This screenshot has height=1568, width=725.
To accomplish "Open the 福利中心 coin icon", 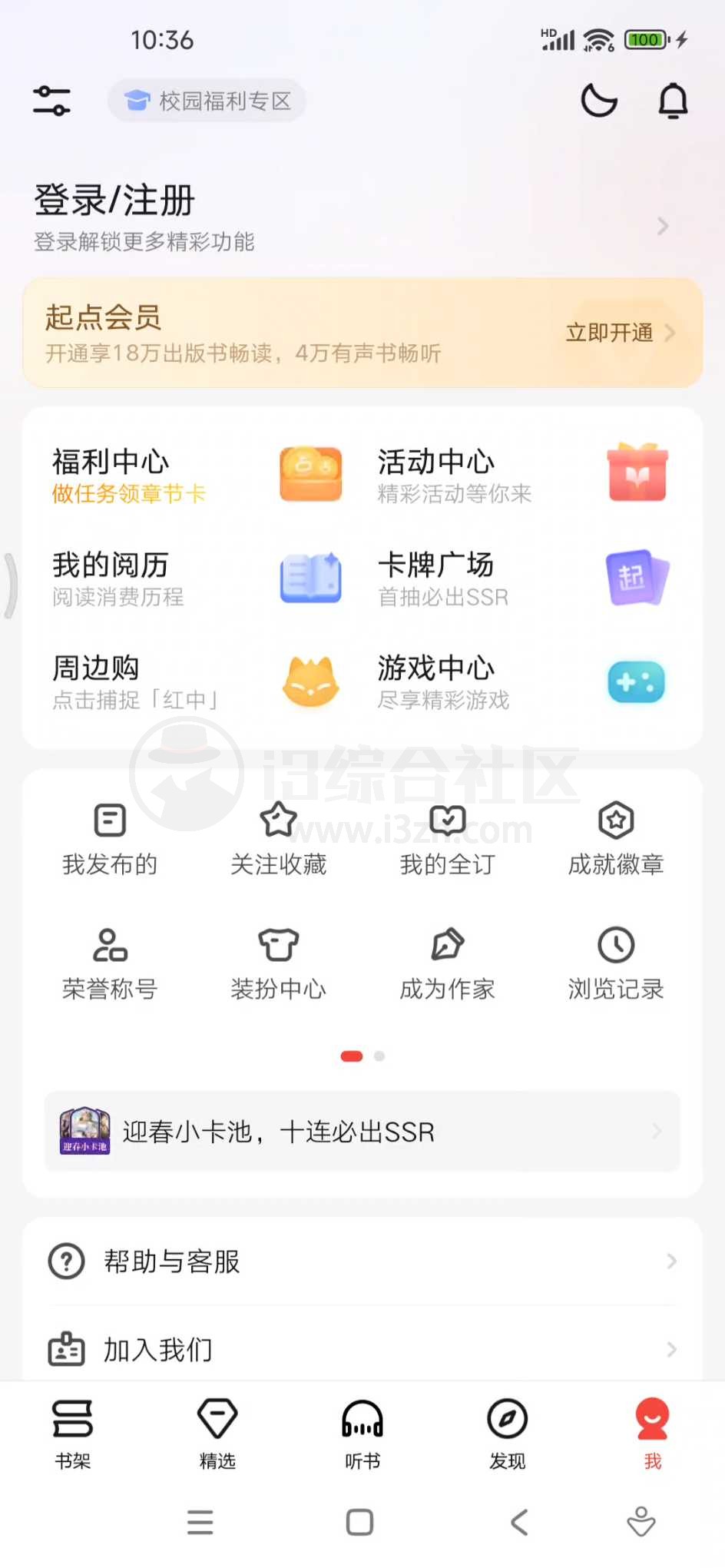I will [x=310, y=474].
